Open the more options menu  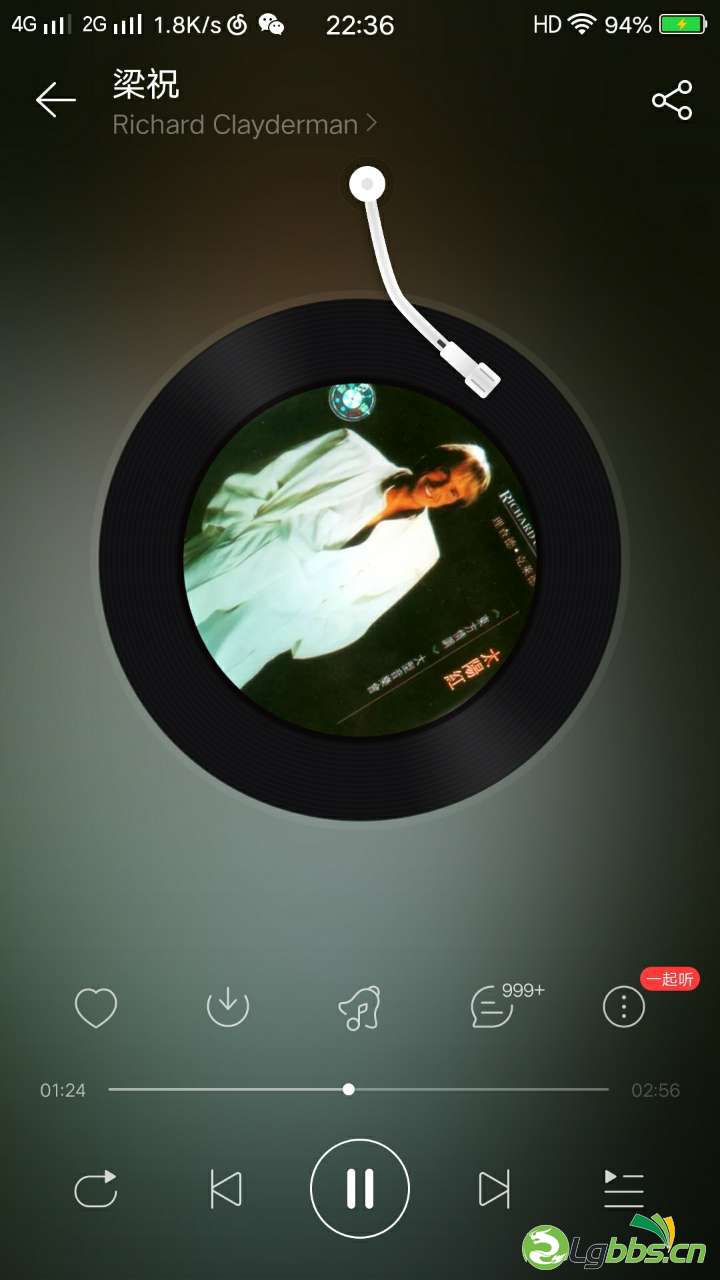[x=623, y=1007]
